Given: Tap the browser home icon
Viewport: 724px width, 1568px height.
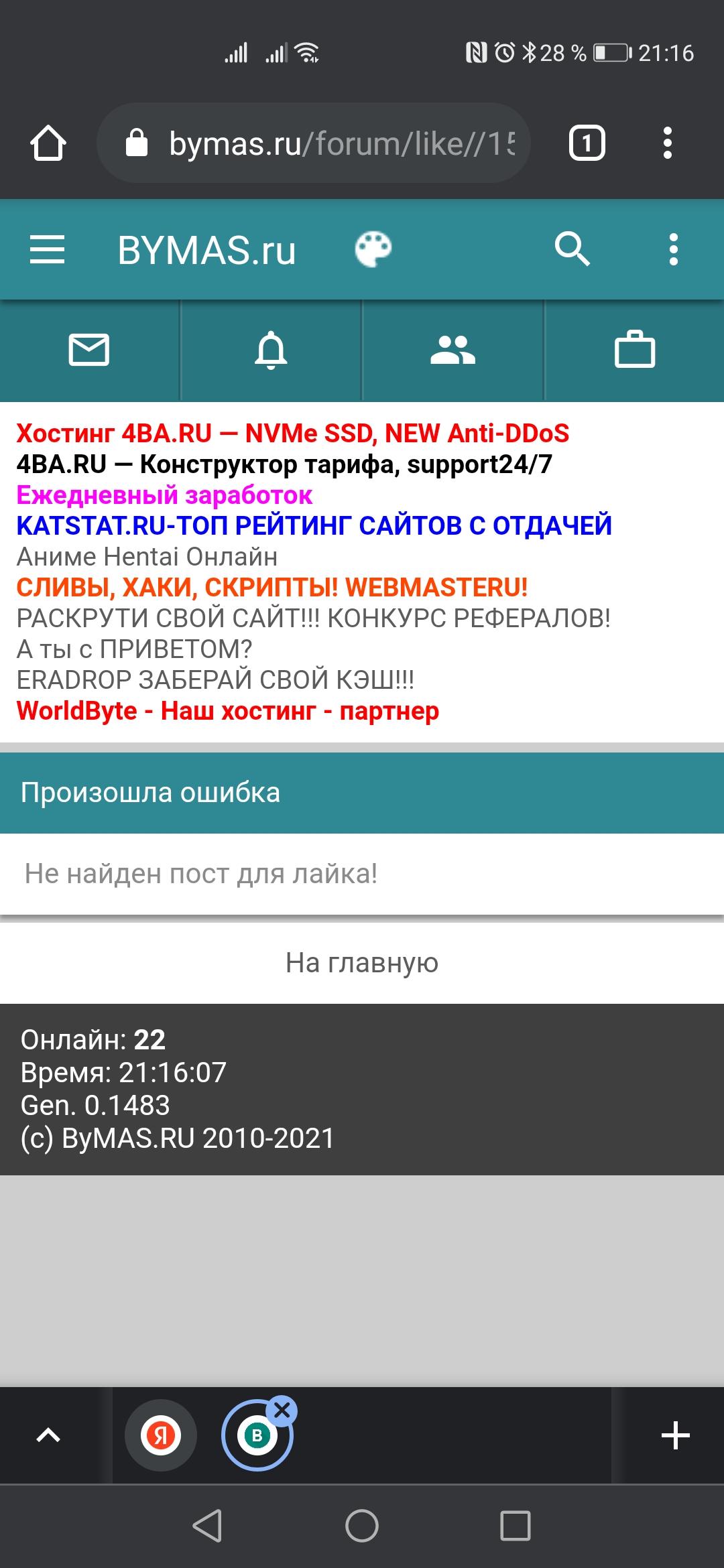Looking at the screenshot, I should point(48,143).
